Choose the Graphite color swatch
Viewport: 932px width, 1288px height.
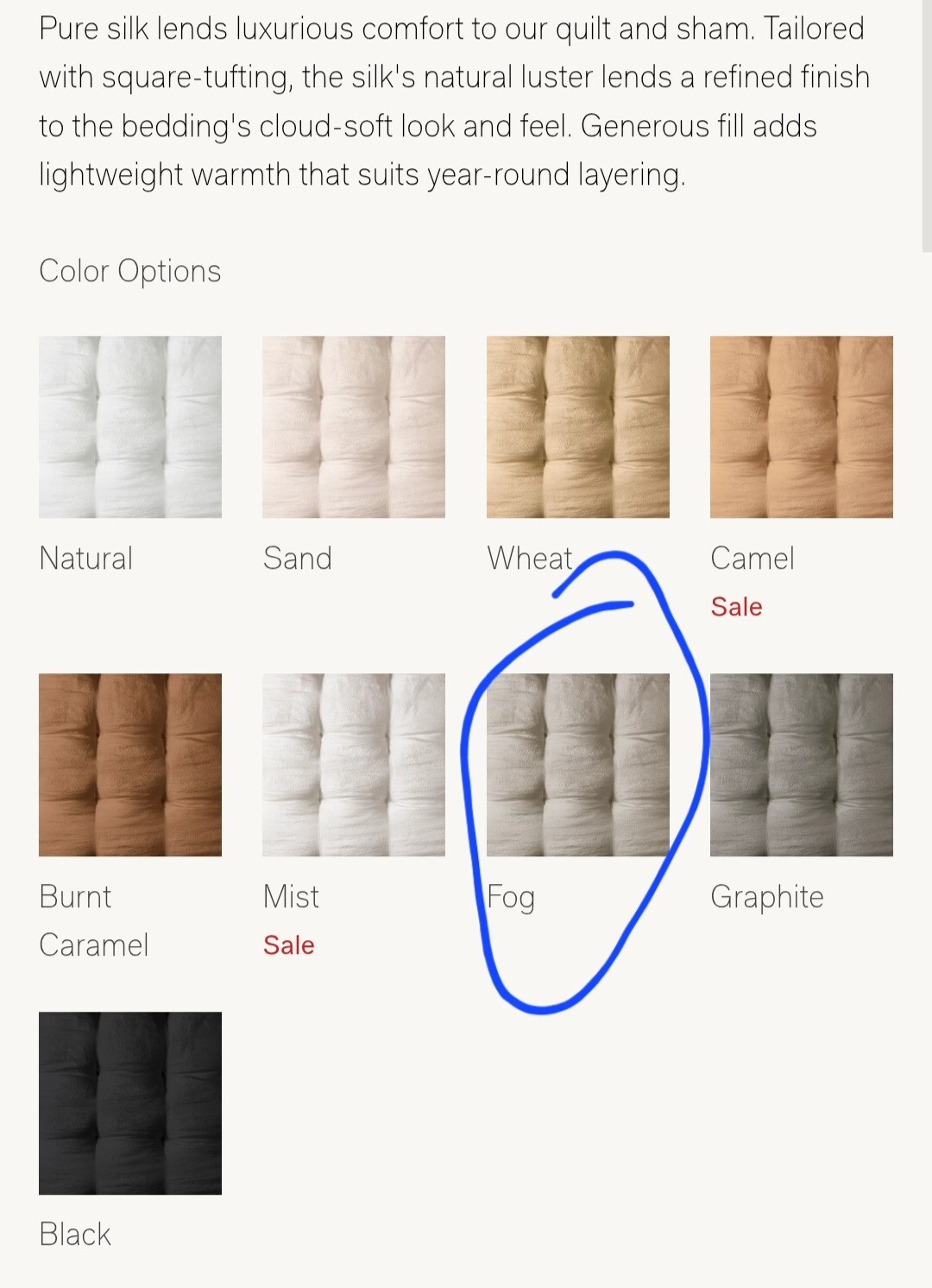[801, 765]
